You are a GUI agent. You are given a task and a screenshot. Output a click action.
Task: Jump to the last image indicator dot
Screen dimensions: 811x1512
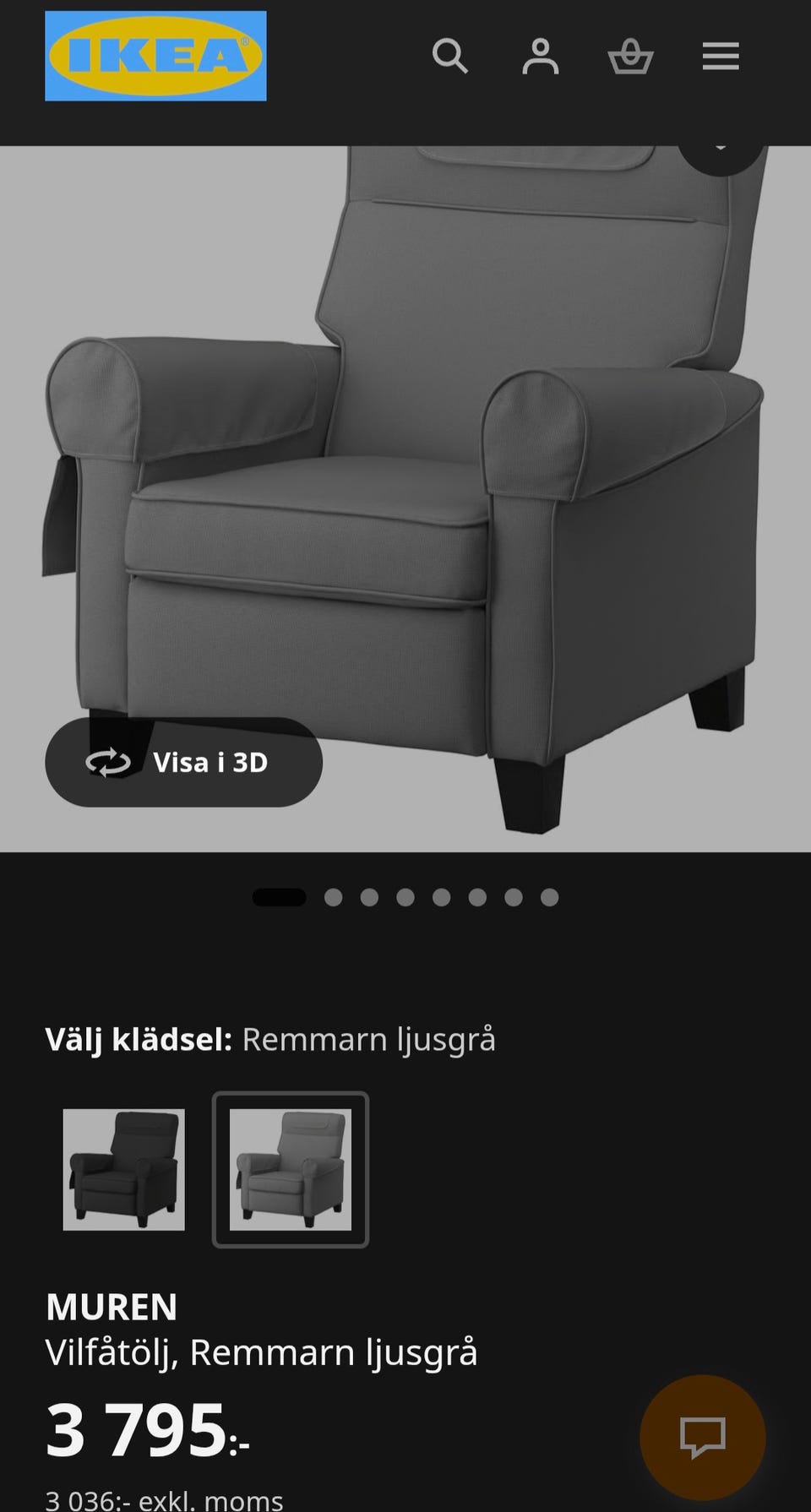click(550, 897)
